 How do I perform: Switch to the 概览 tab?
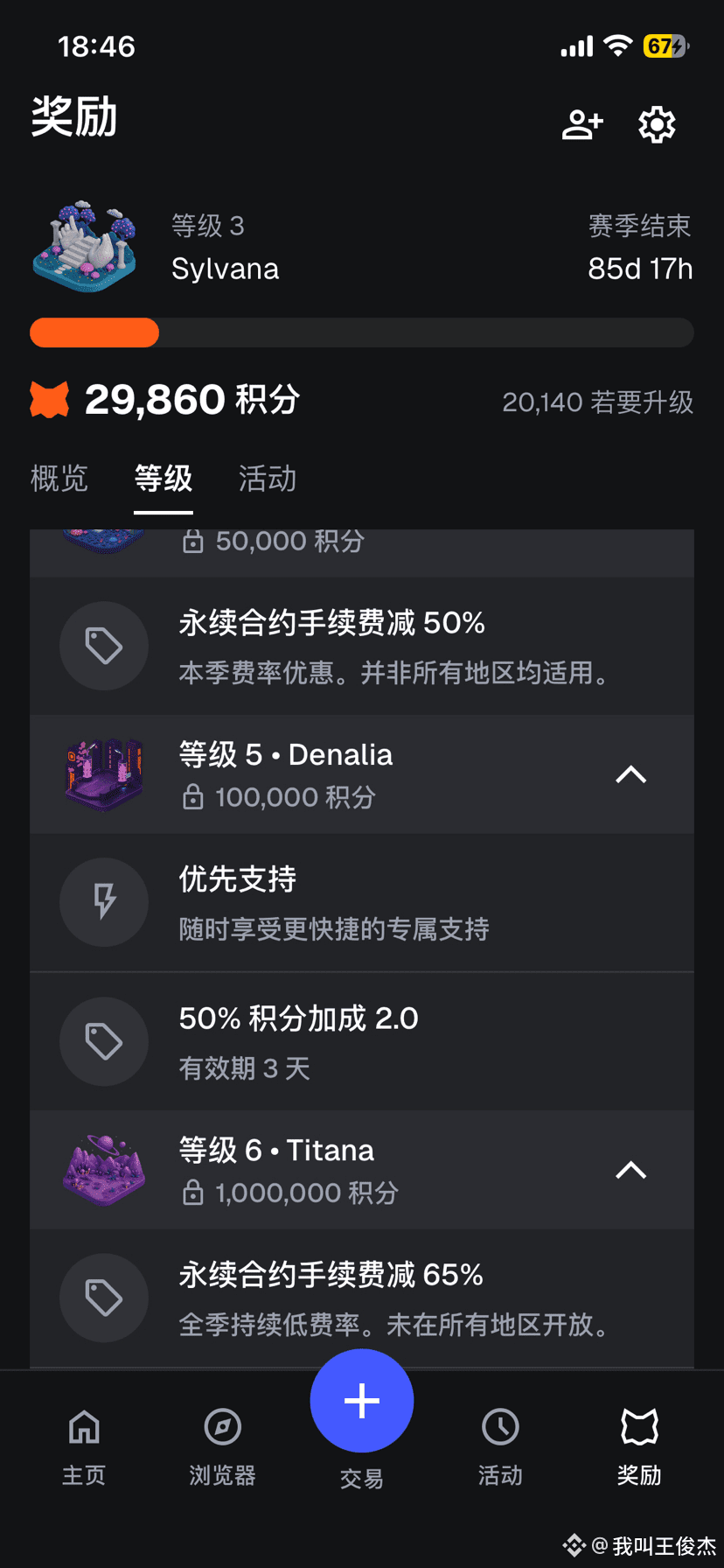pos(59,479)
